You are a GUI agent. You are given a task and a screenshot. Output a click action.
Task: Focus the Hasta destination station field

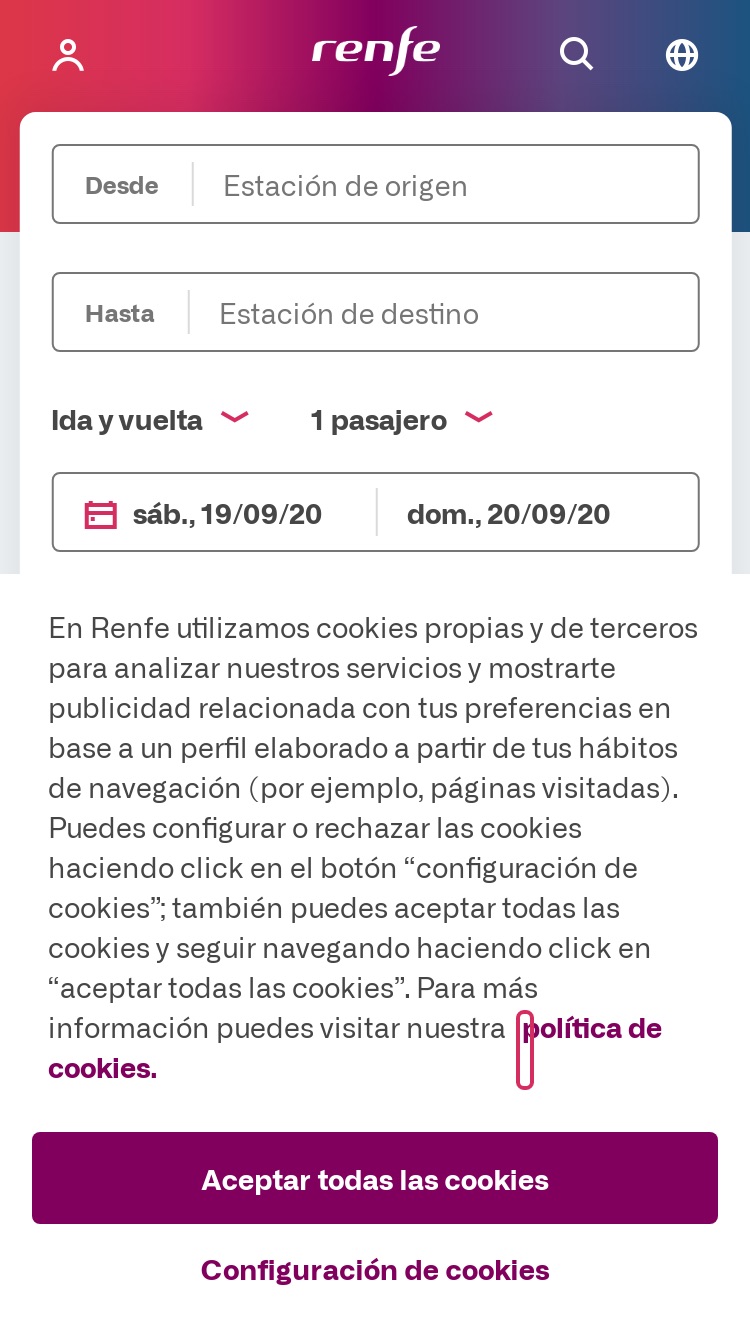coord(376,312)
